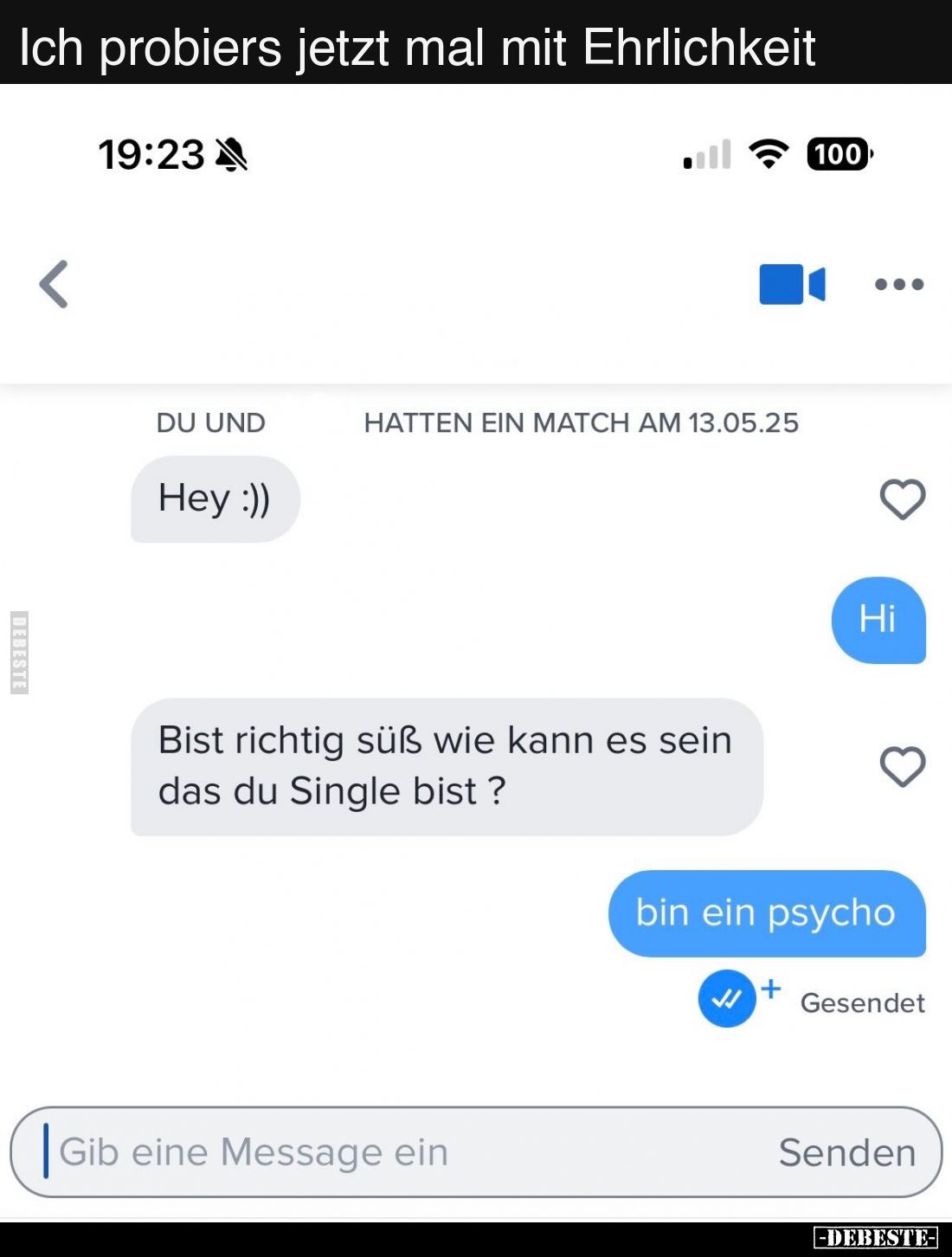952x1257 pixels.
Task: Go back to the matches list
Action: [54, 284]
